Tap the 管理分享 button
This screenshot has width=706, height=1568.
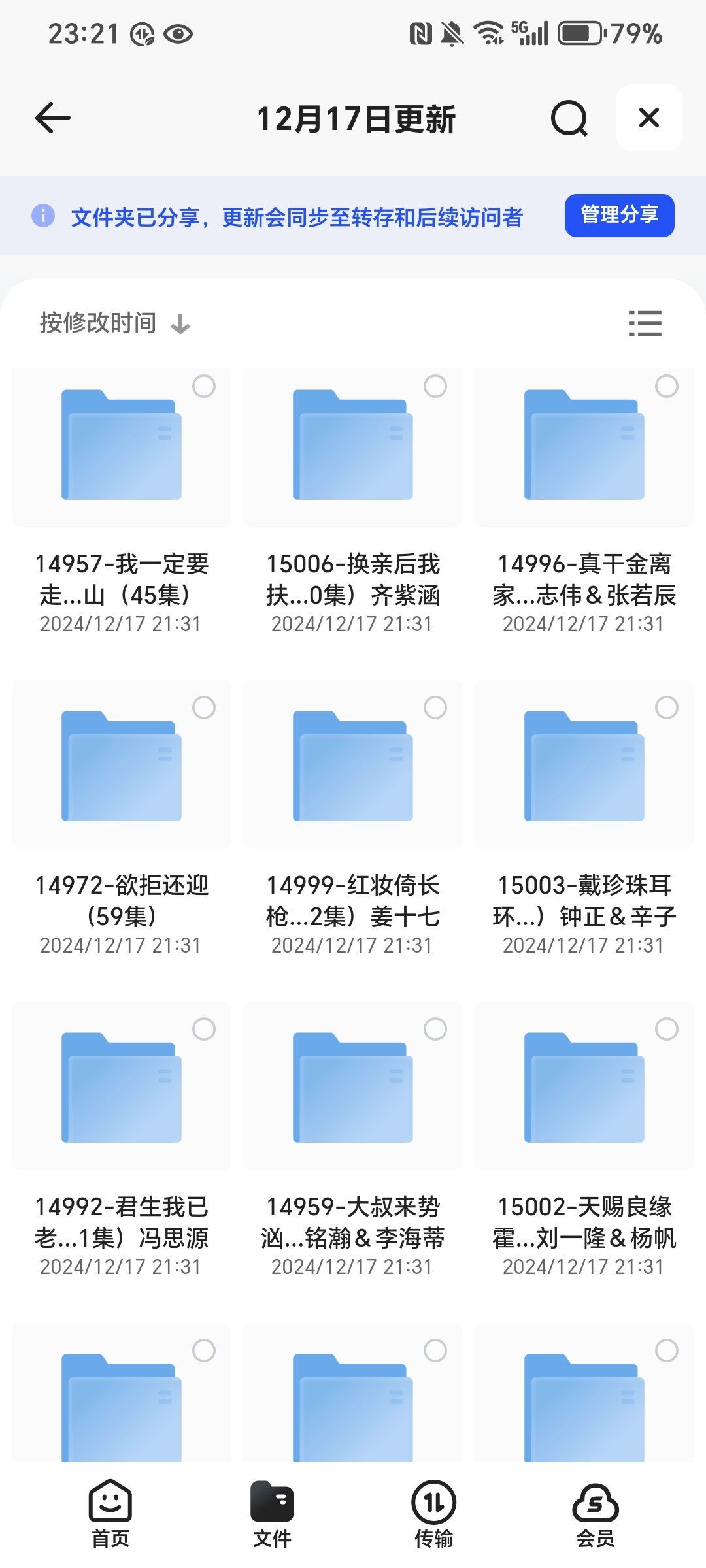pos(619,215)
